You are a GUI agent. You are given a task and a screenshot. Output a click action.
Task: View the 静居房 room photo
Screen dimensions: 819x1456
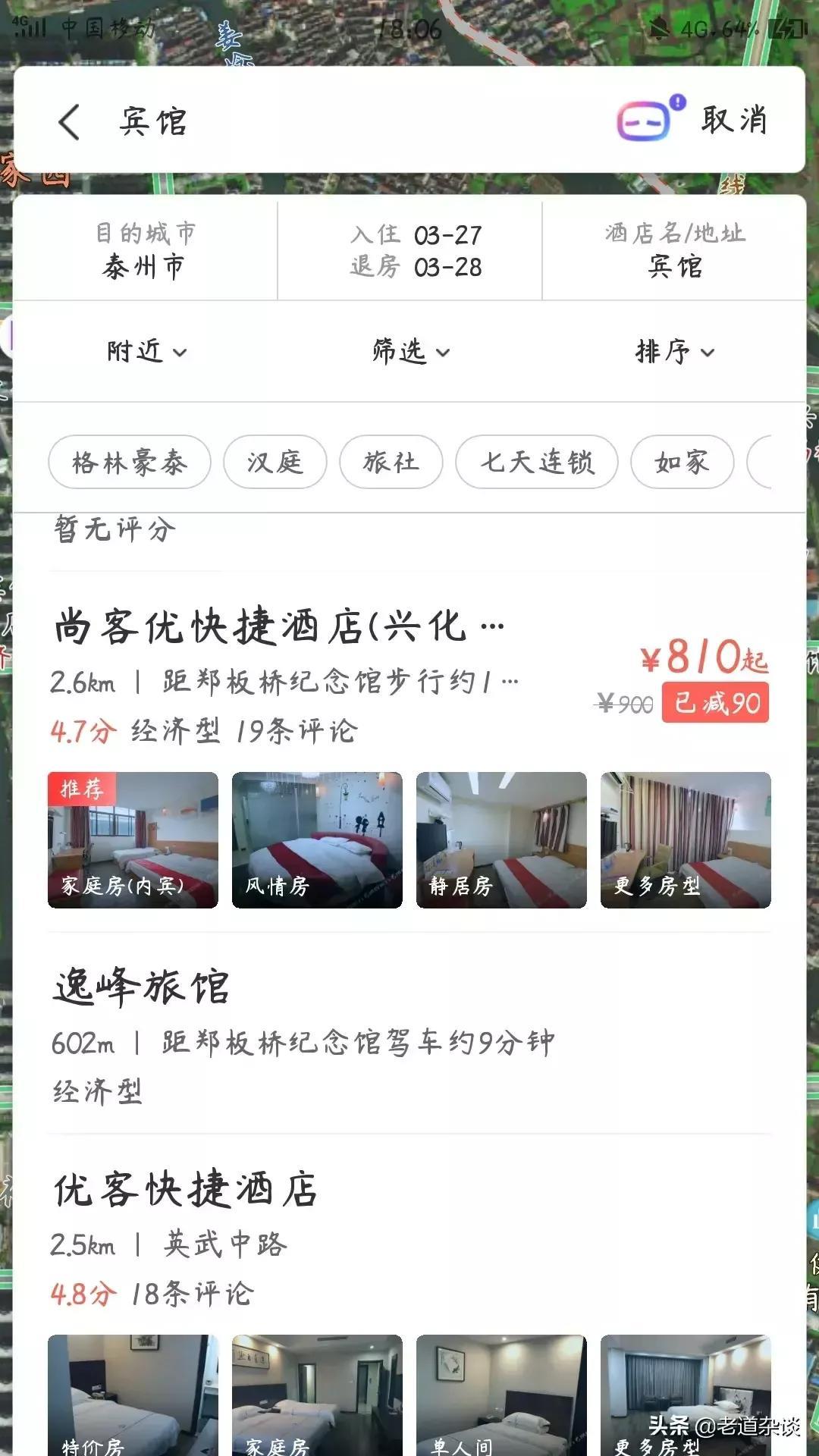point(501,839)
